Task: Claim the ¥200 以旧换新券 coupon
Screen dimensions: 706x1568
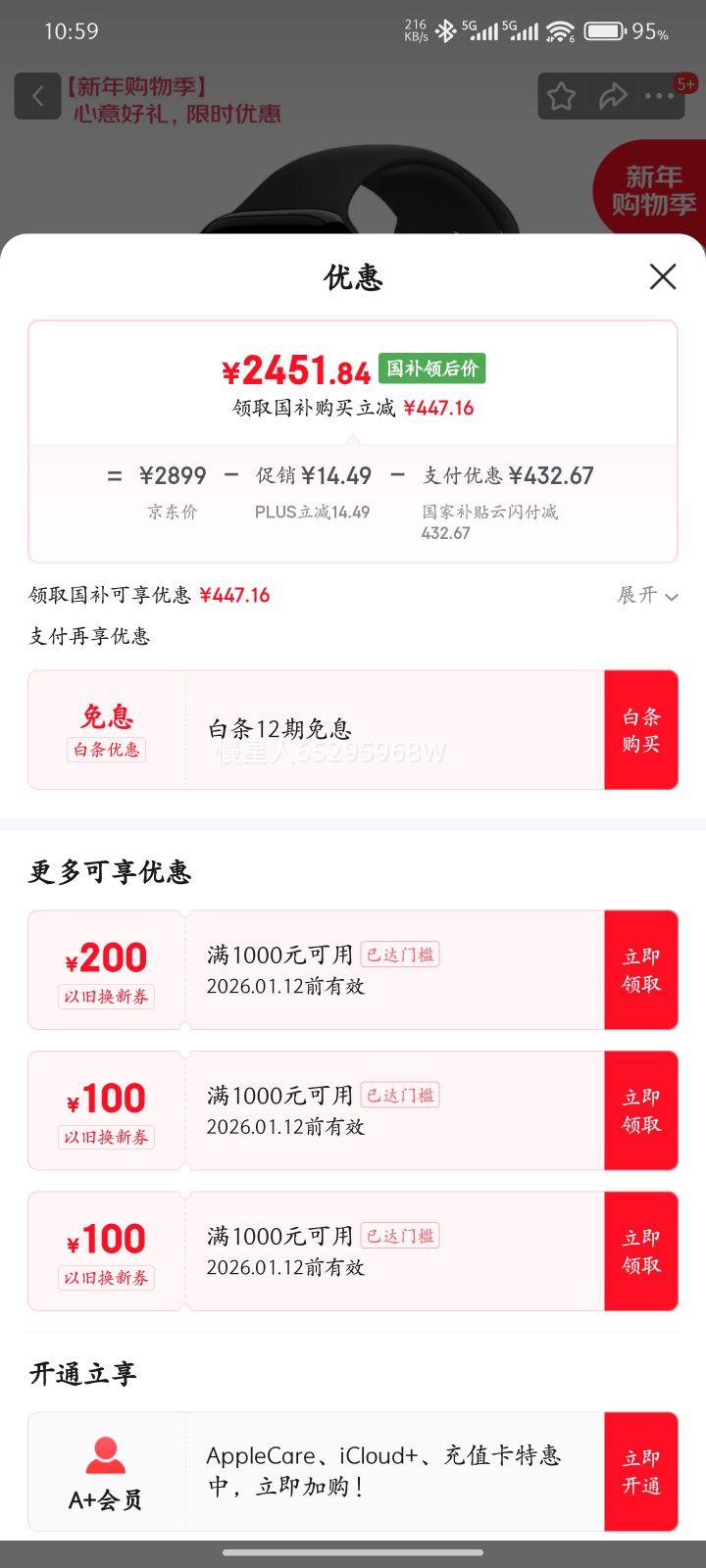Action: [641, 969]
